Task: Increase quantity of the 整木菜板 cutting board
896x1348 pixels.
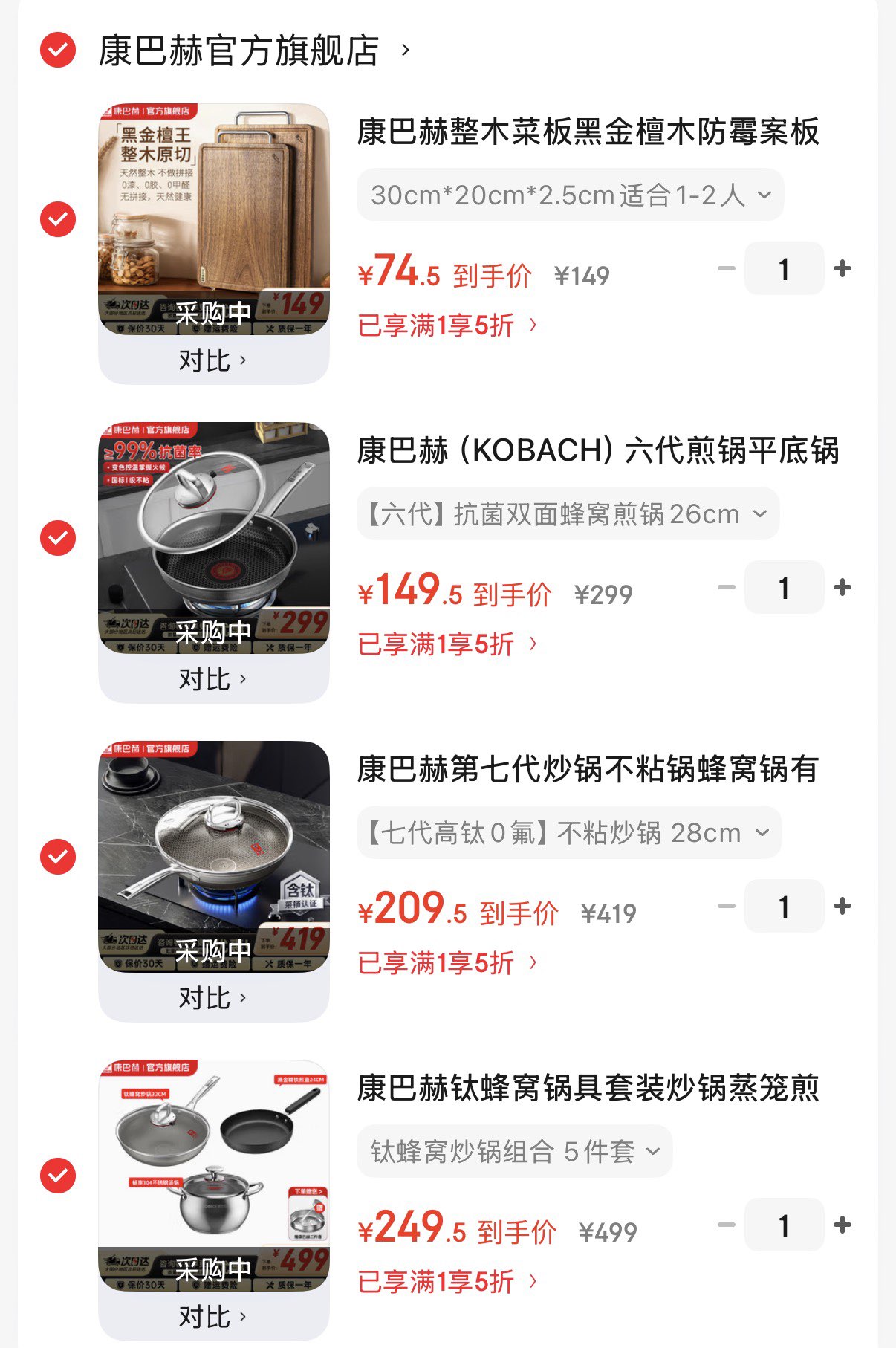Action: pos(843,269)
